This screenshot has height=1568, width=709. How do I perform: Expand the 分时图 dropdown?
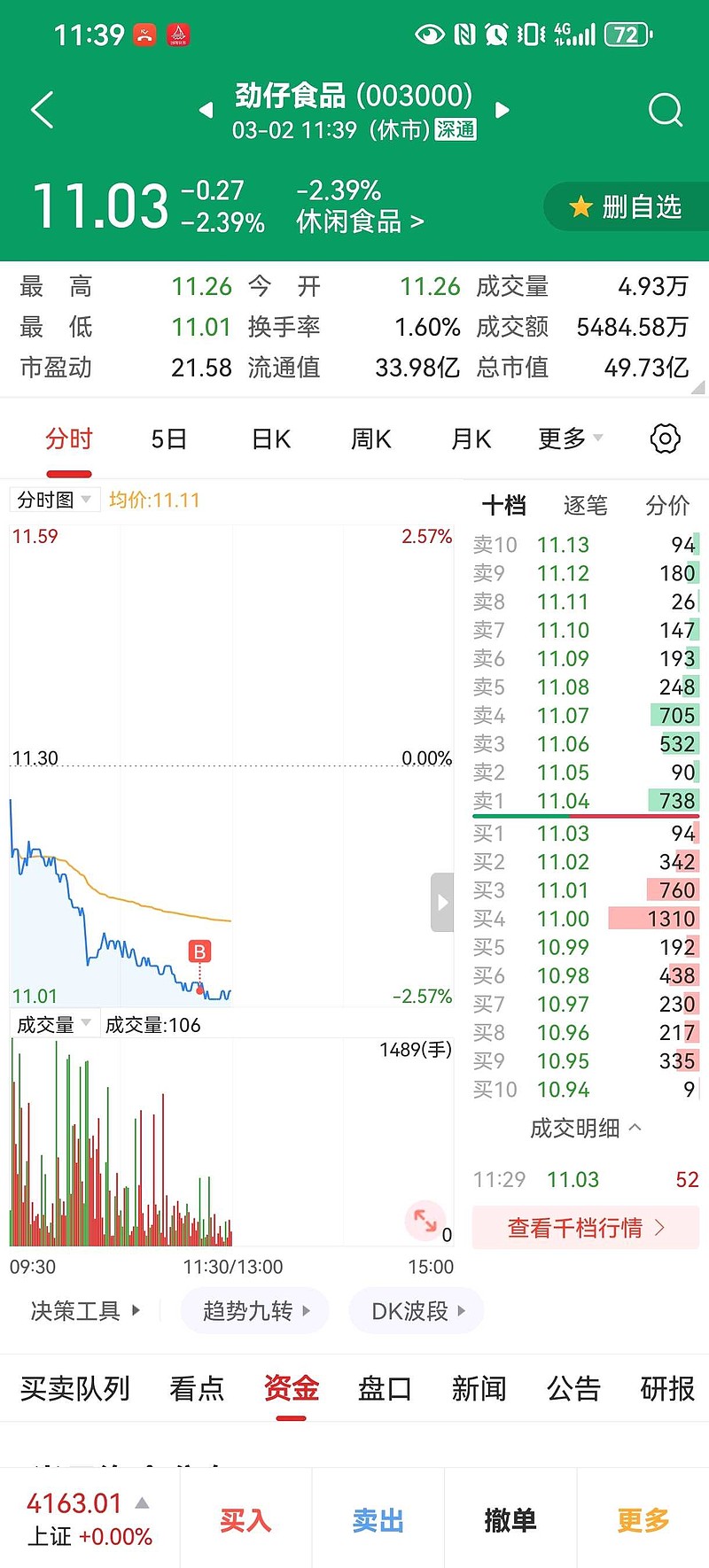[54, 500]
